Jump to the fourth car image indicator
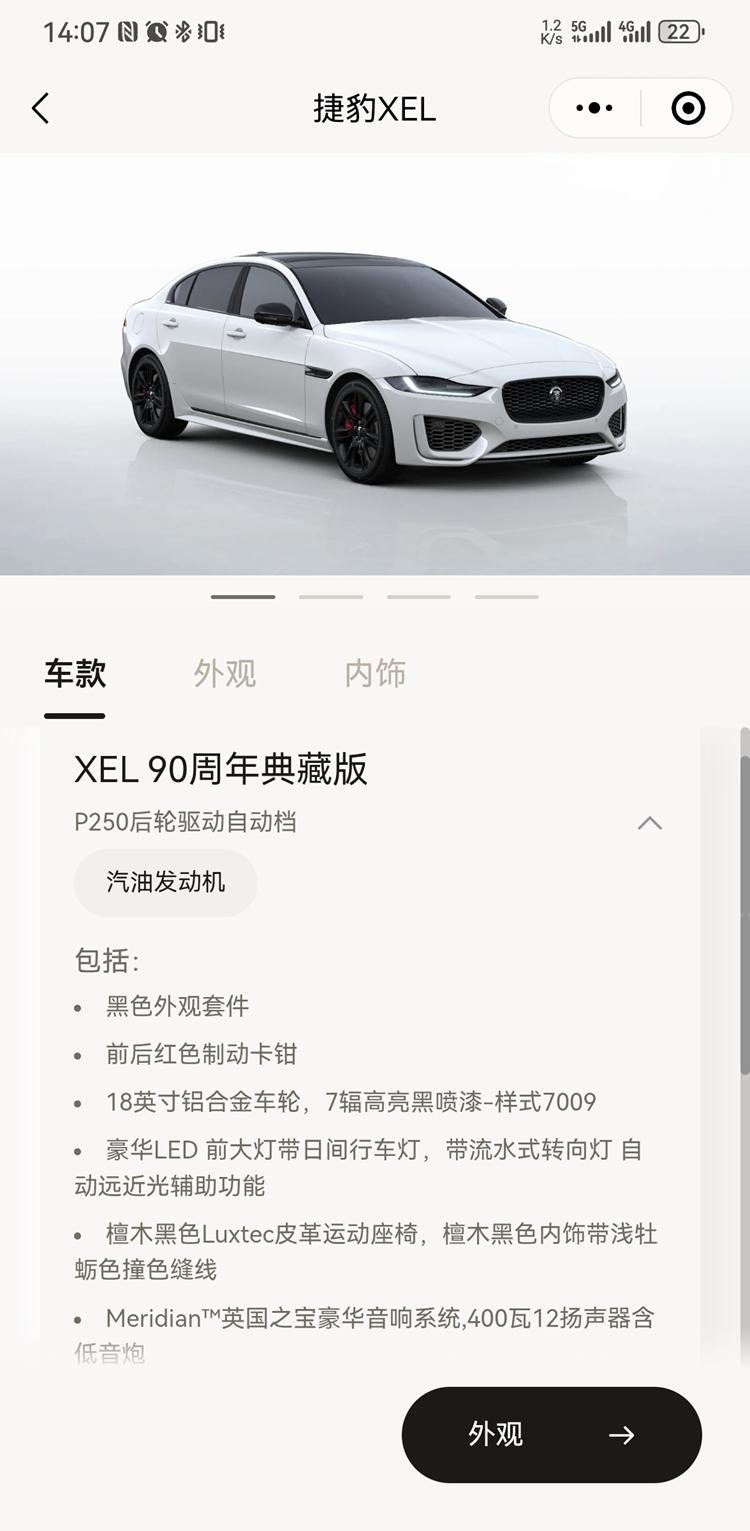The height and width of the screenshot is (1531, 750). coord(507,597)
